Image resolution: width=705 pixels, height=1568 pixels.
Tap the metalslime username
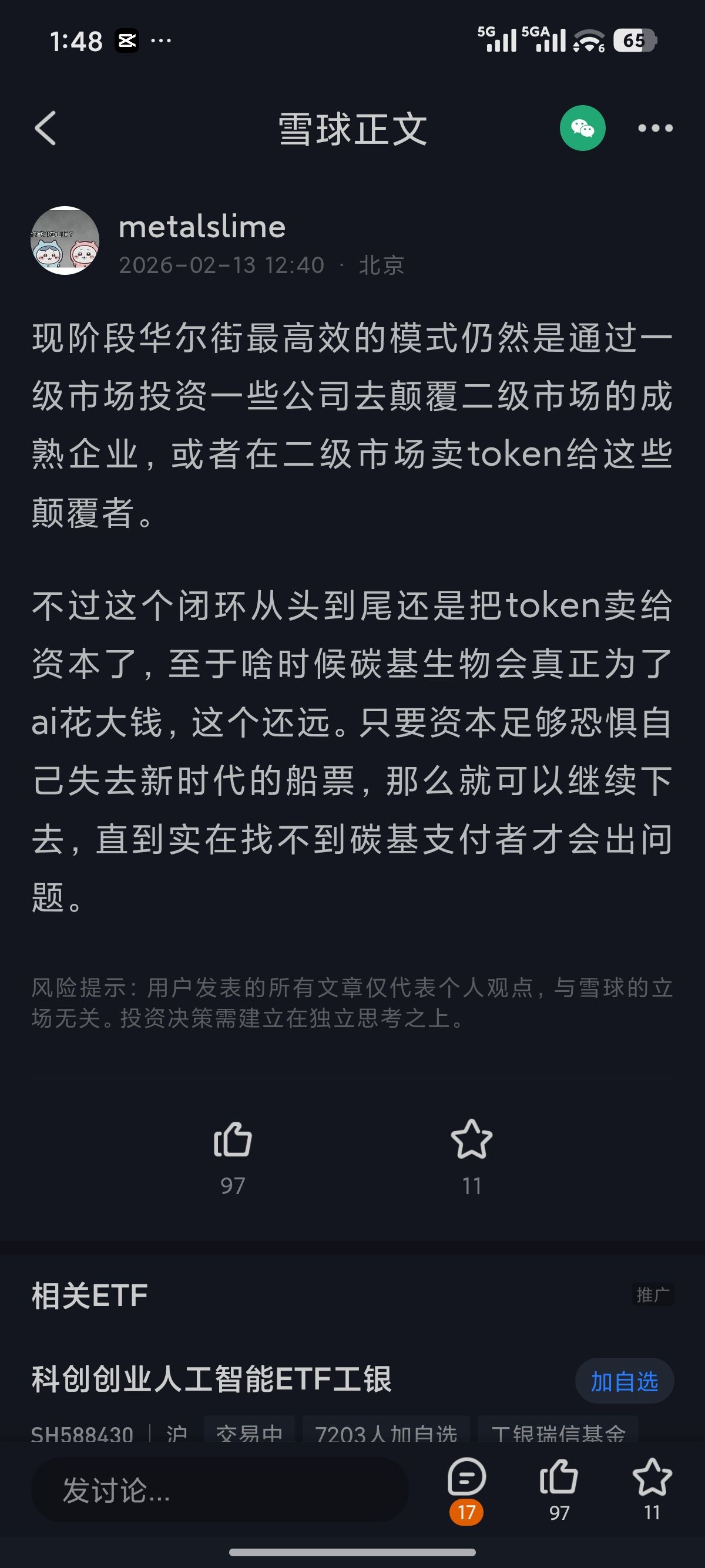point(202,227)
